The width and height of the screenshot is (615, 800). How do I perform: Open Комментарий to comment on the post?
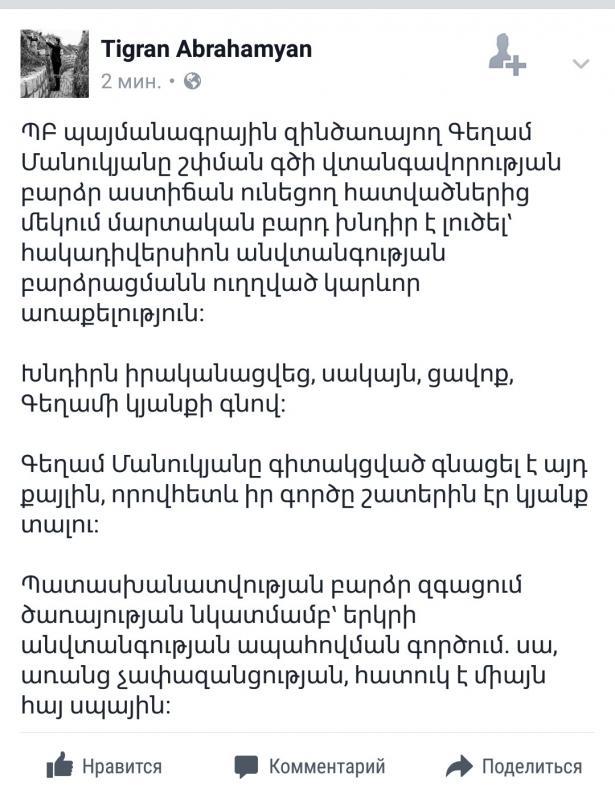(x=309, y=767)
